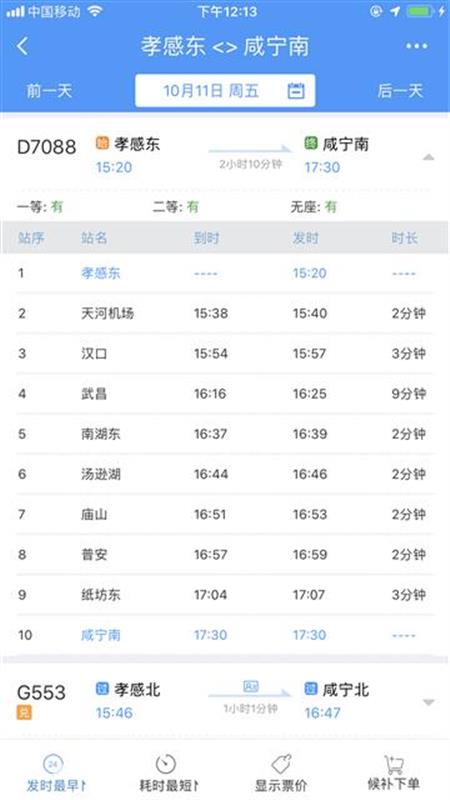Show ticket prices 显示票价

pos(281,773)
